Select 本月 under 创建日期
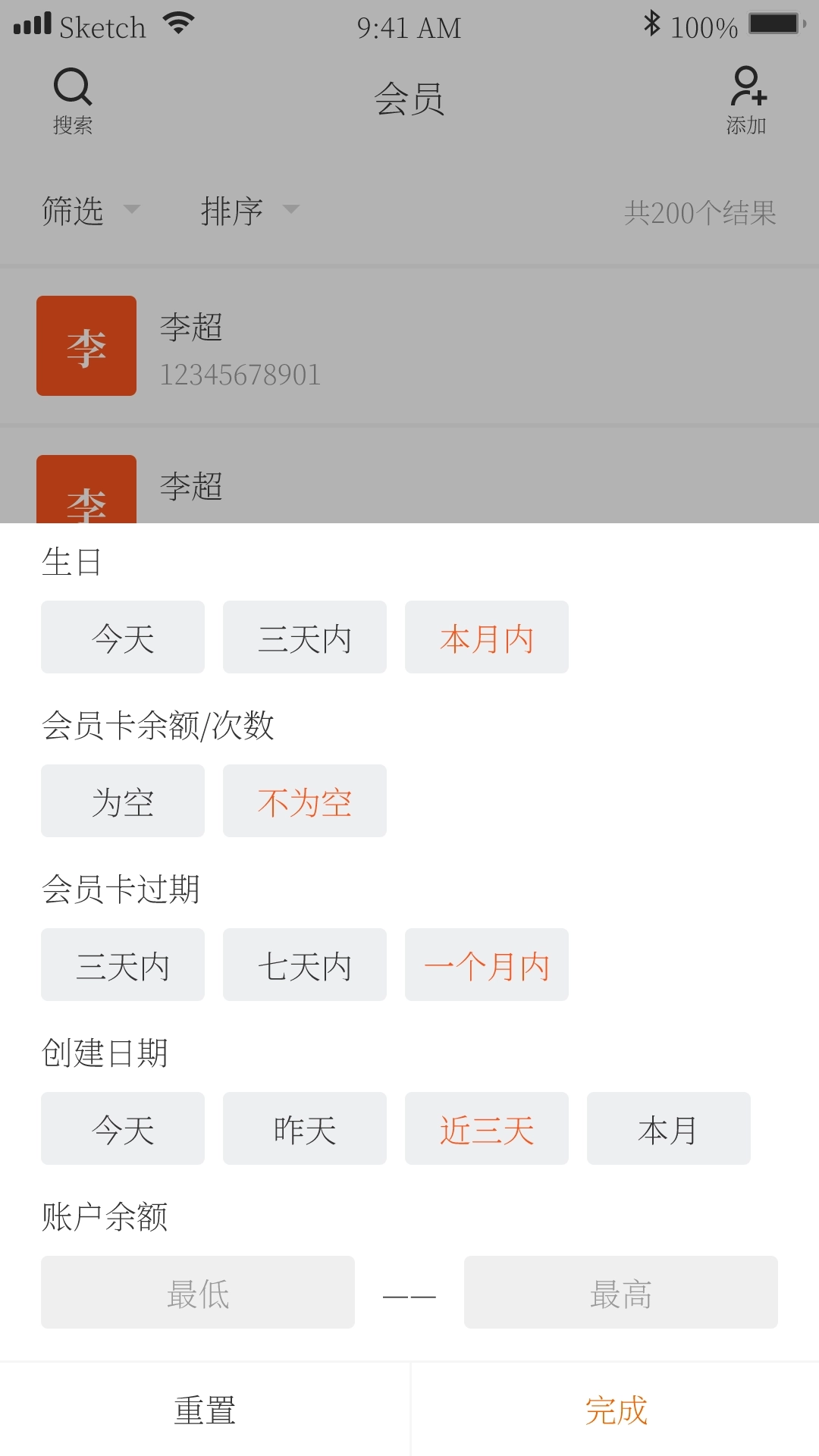Screen dimensions: 819x1456 tap(668, 1128)
